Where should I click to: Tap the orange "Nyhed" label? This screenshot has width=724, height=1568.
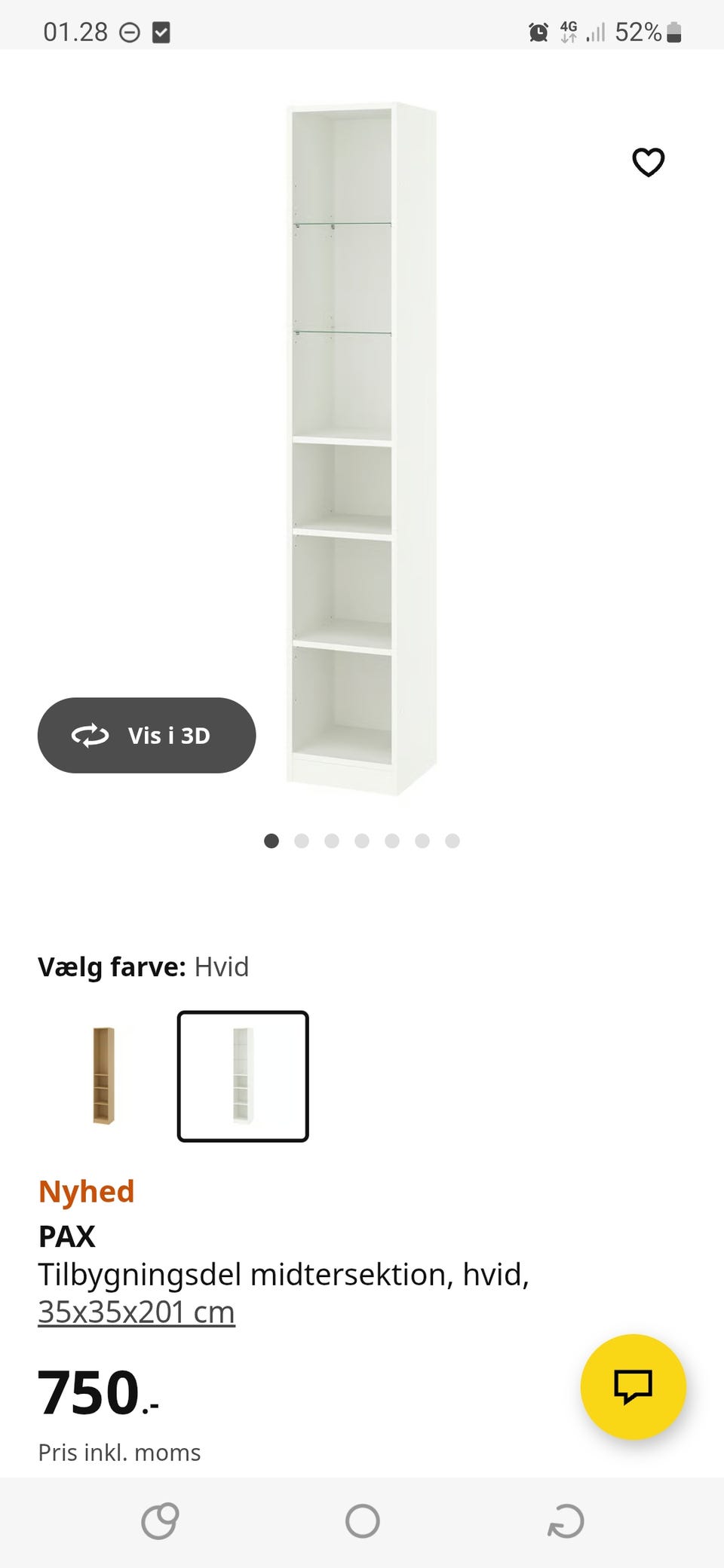[86, 1191]
